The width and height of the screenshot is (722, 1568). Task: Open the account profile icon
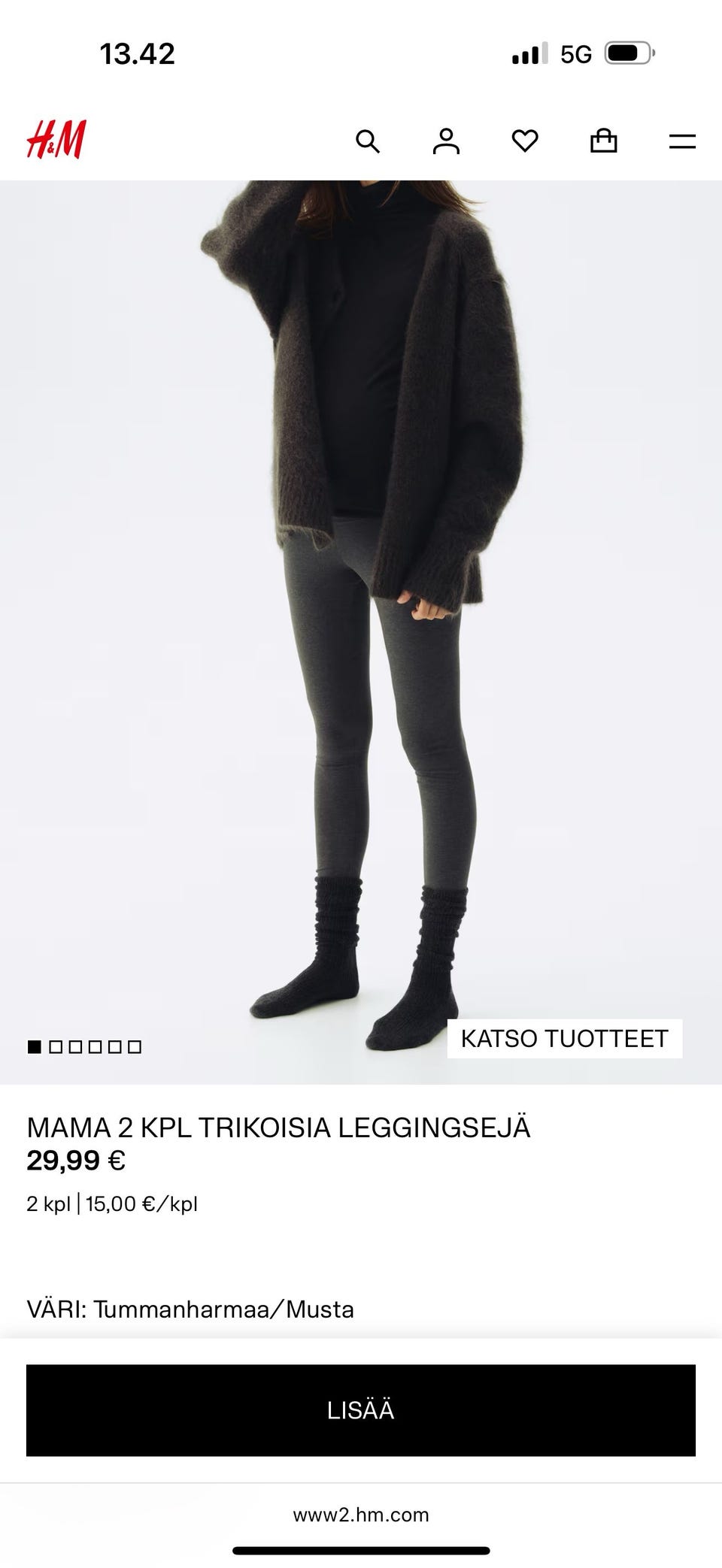pyautogui.click(x=446, y=141)
